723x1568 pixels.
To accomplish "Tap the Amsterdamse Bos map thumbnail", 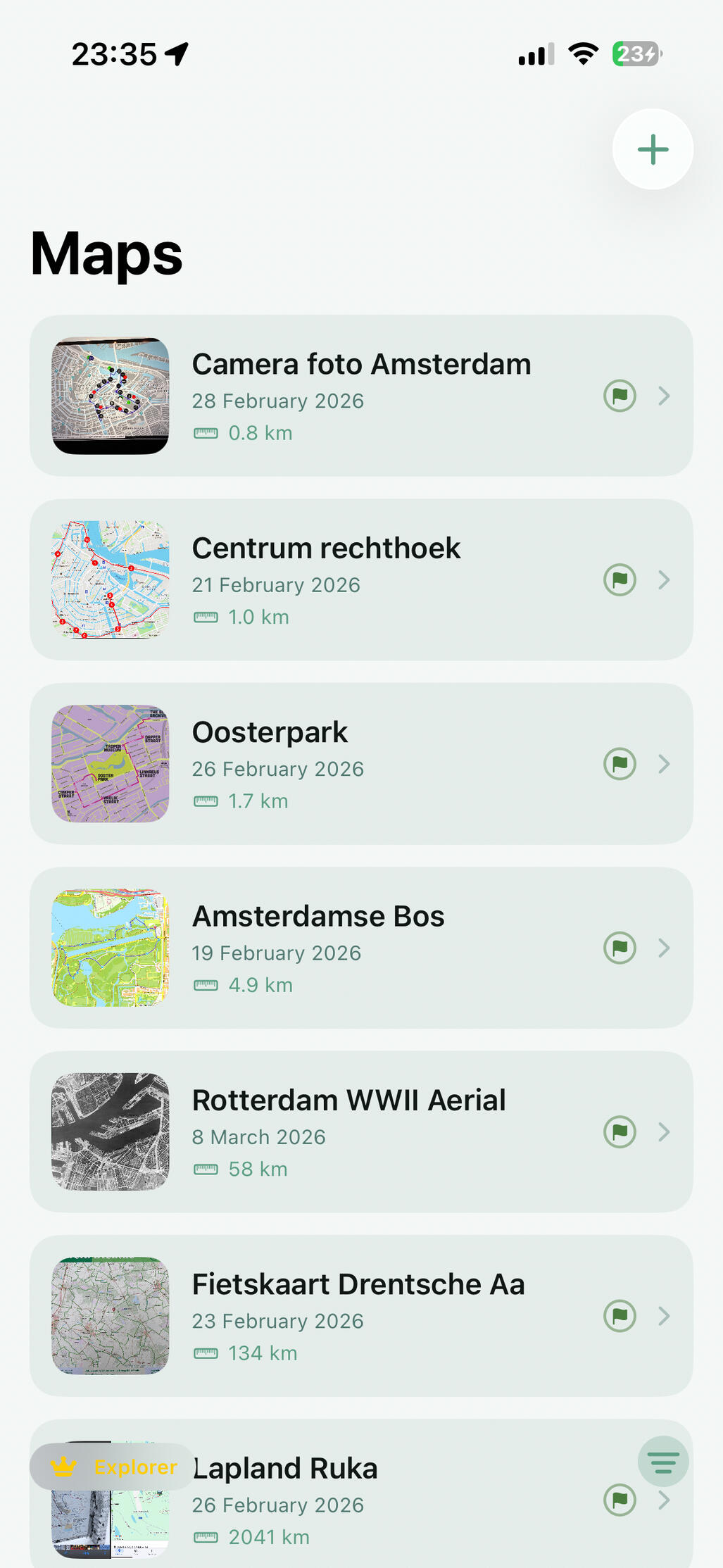I will click(x=111, y=948).
